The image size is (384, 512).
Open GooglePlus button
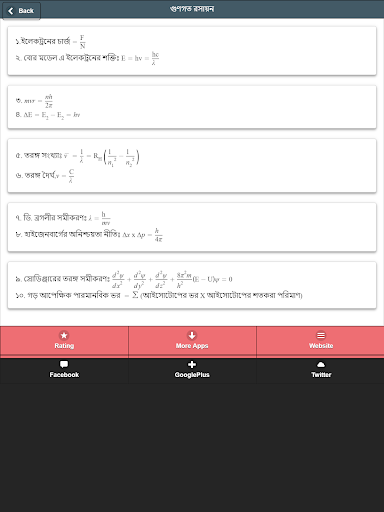tap(192, 370)
